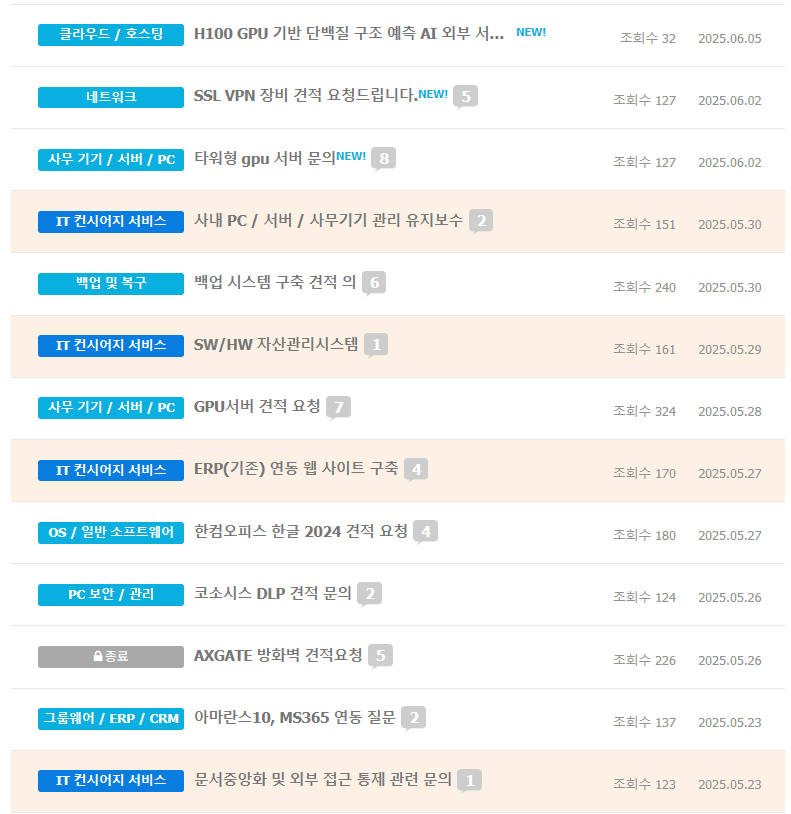Open the H100 GPU 기반 단백질 구조 예측 post

[x=348, y=34]
